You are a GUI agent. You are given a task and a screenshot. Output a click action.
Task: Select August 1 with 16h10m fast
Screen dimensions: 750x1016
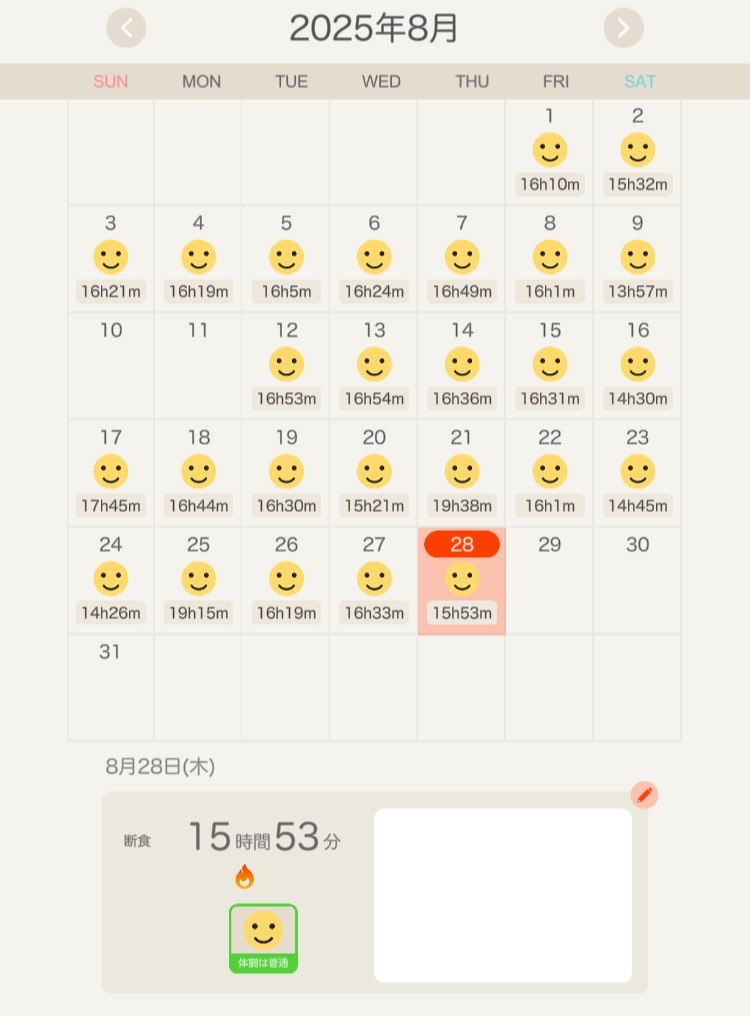tap(549, 152)
